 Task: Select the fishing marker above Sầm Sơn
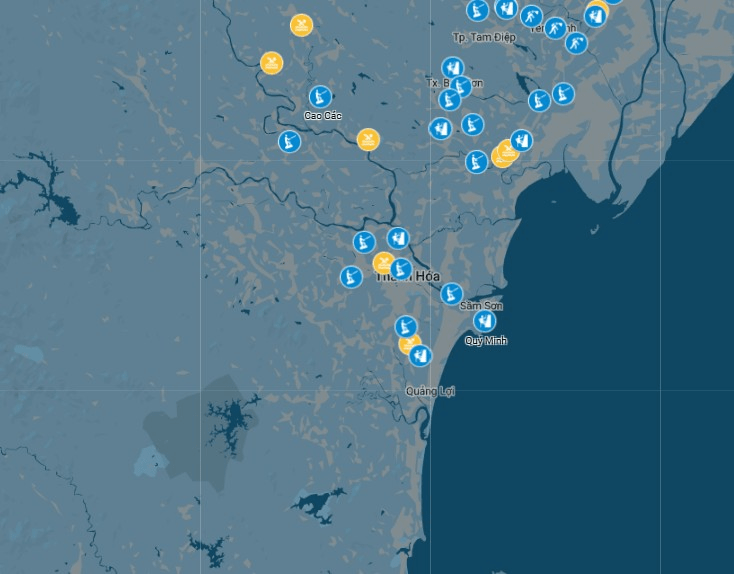452,294
